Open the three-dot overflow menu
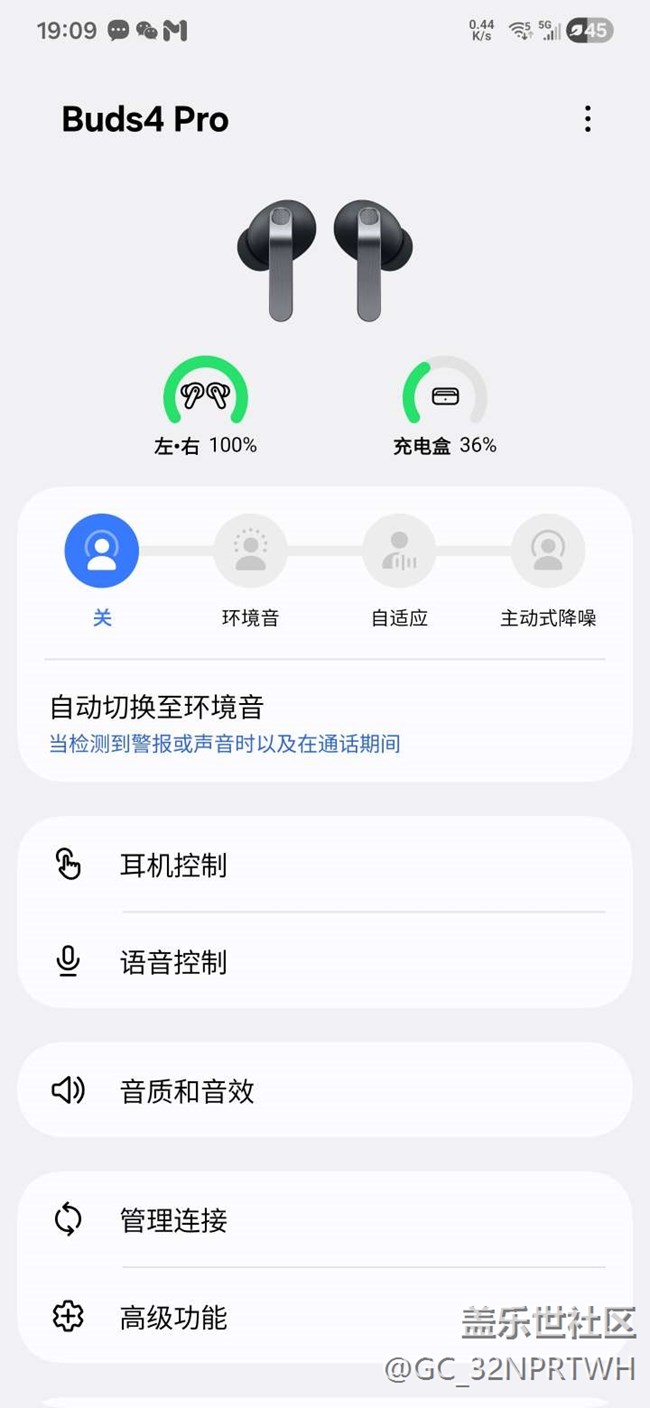 point(587,119)
